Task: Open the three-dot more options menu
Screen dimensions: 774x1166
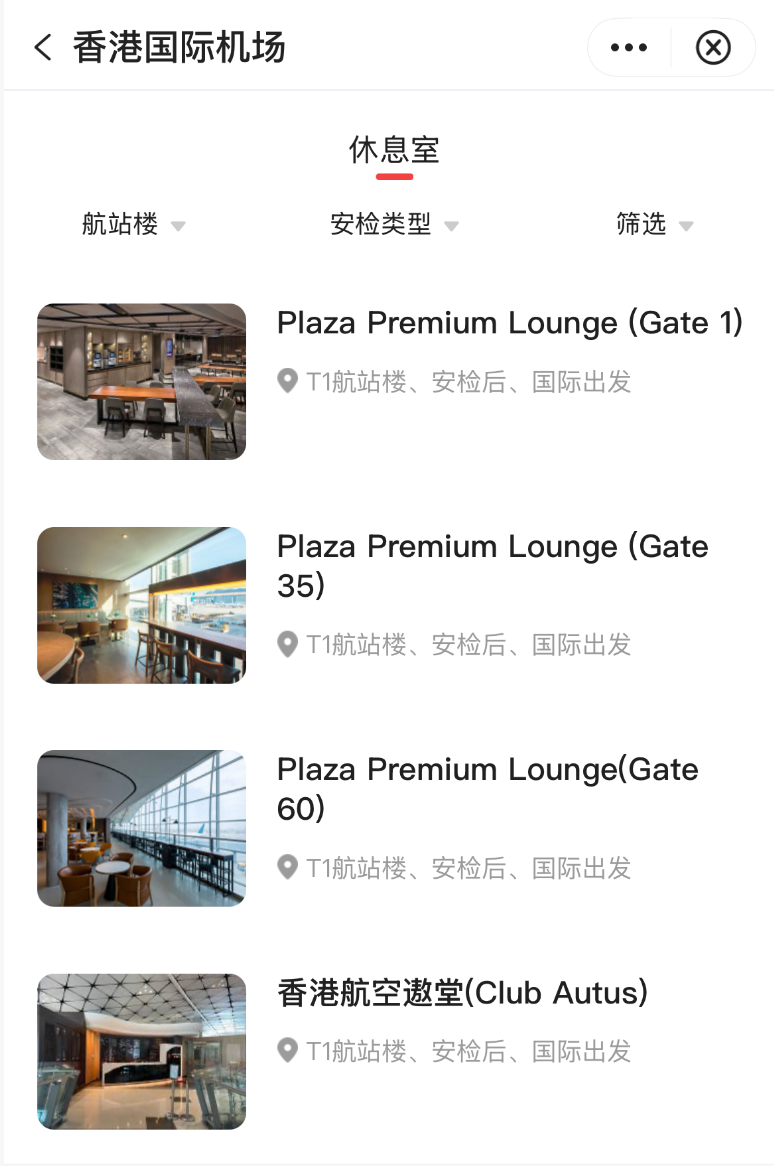Action: pyautogui.click(x=629, y=48)
